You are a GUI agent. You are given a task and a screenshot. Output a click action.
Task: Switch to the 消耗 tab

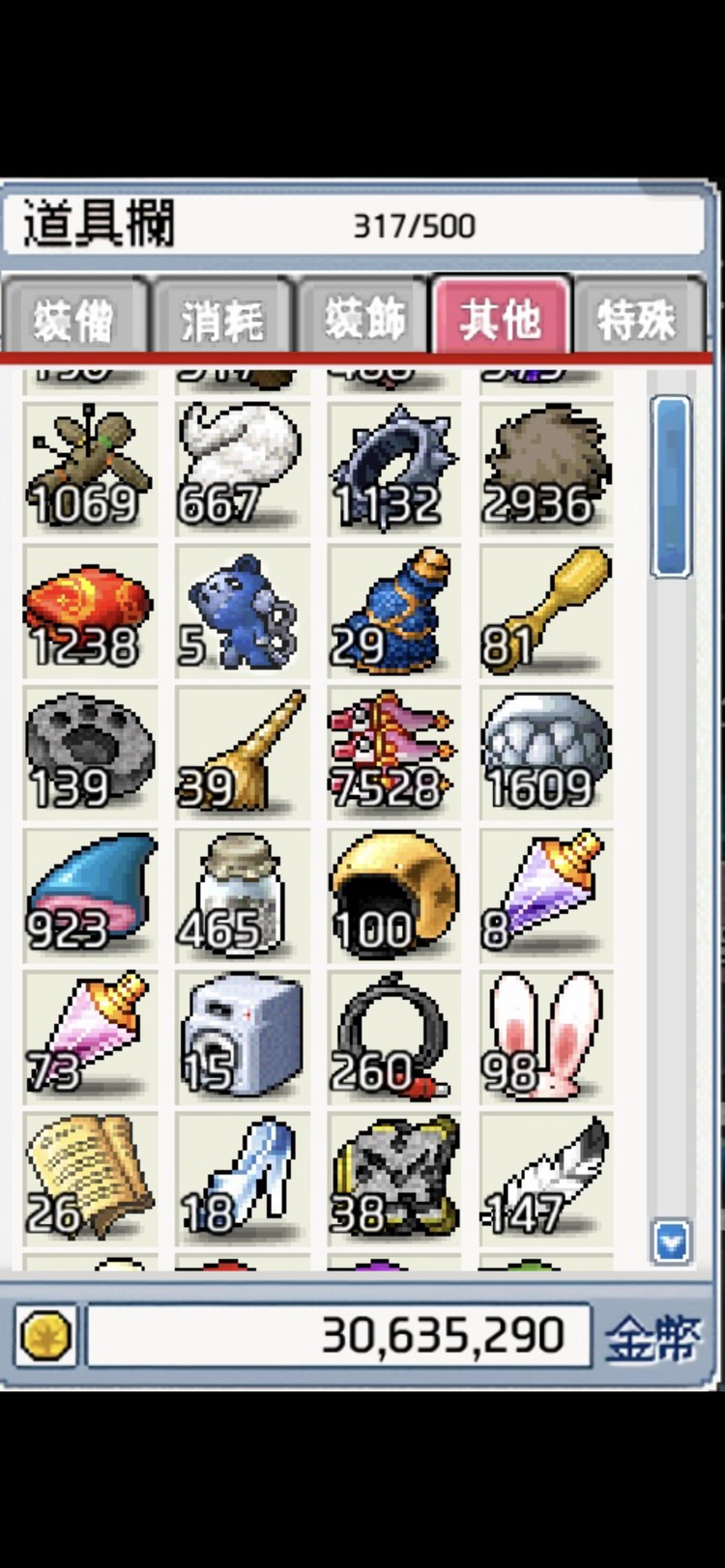221,317
